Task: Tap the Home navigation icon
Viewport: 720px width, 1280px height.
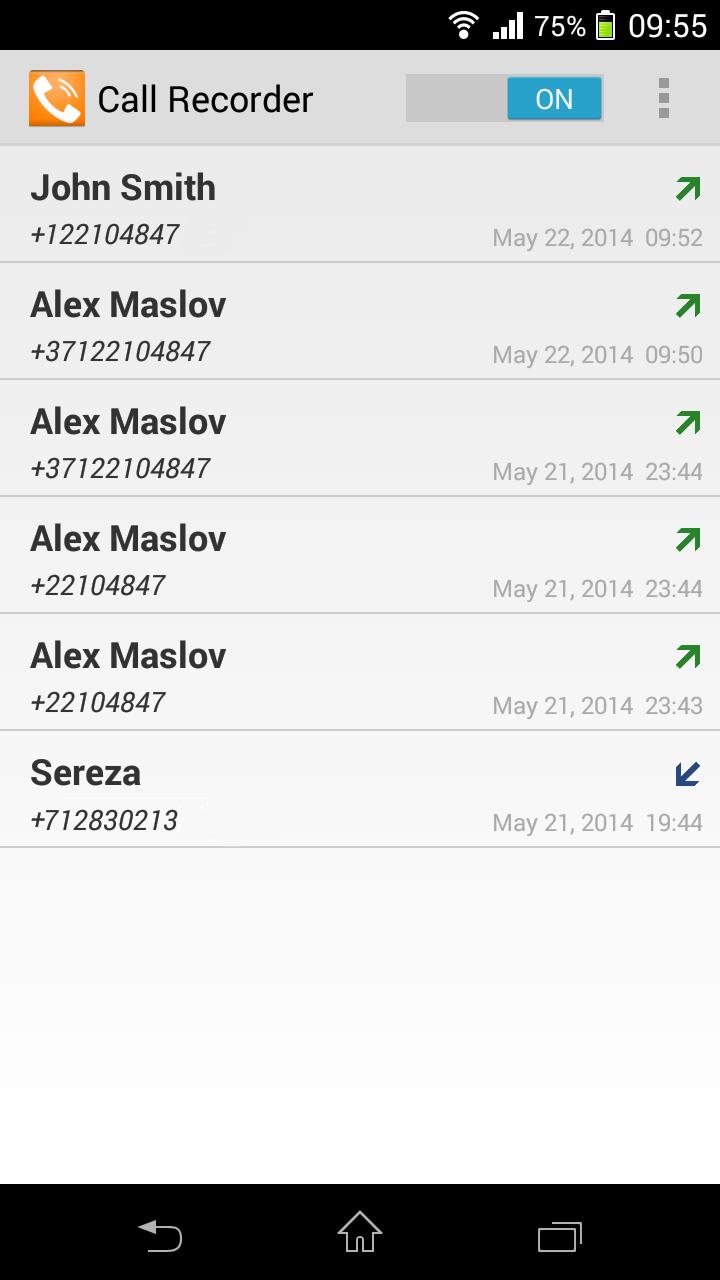Action: [x=359, y=1236]
